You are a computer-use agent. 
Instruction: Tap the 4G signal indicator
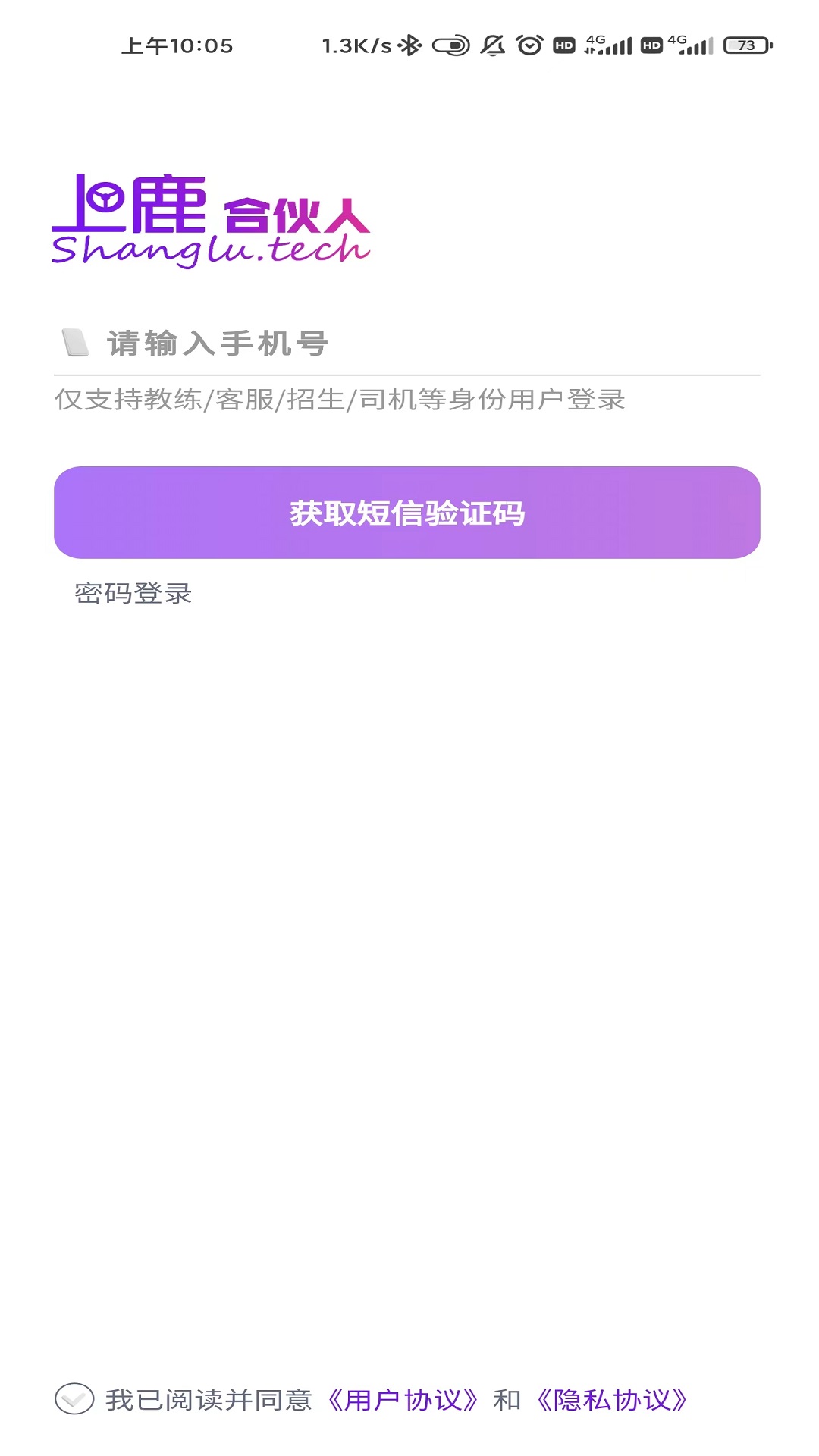click(x=607, y=47)
